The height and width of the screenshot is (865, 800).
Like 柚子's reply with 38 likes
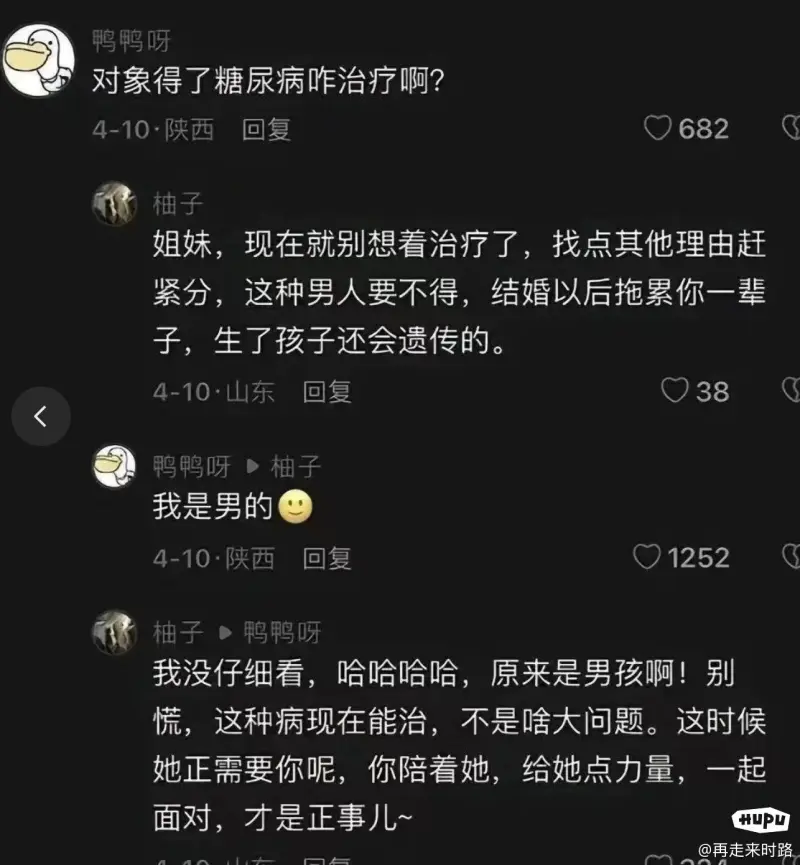pyautogui.click(x=675, y=391)
